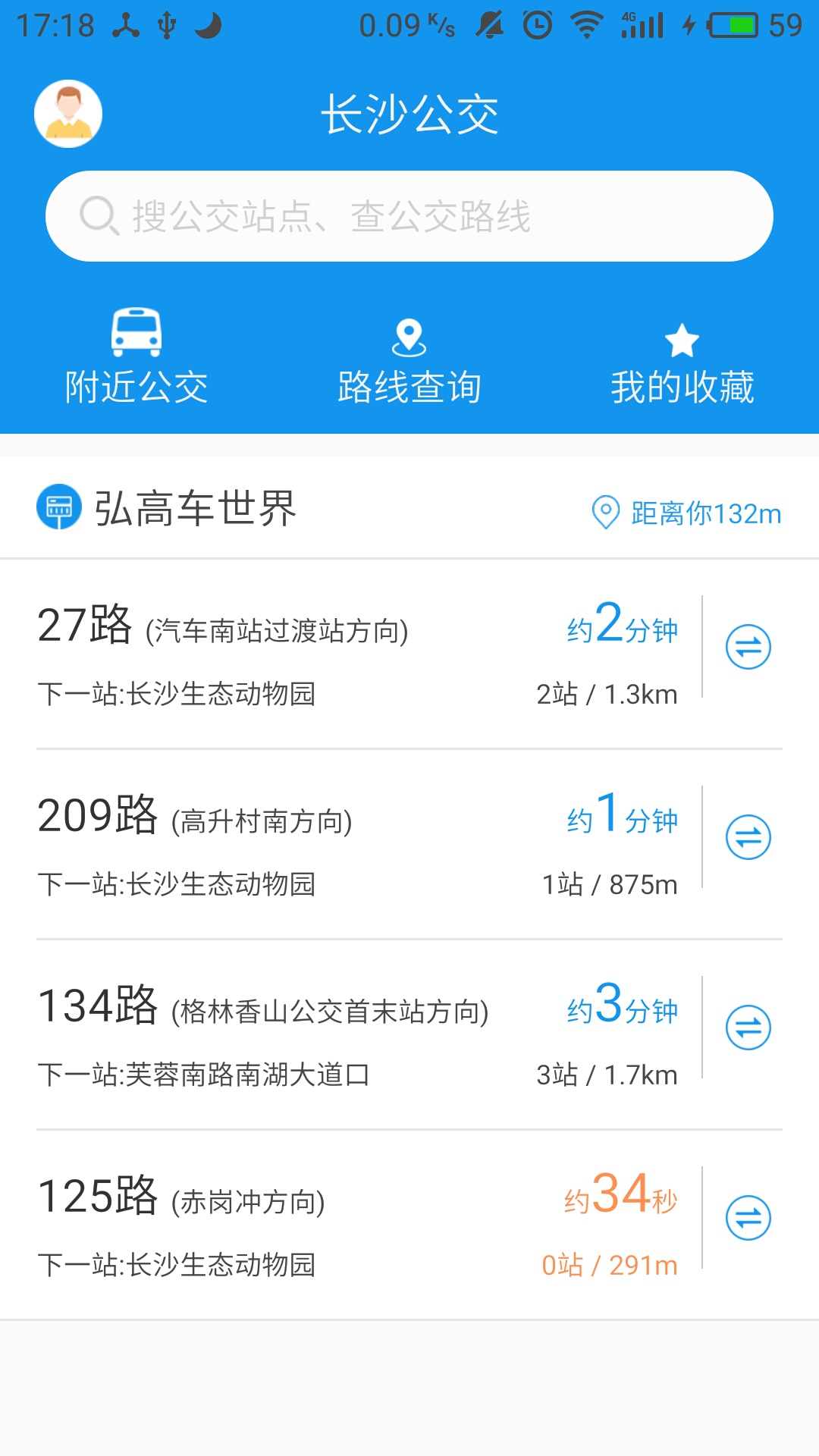
Task: Toggle direction for route 27路
Action: [x=748, y=646]
